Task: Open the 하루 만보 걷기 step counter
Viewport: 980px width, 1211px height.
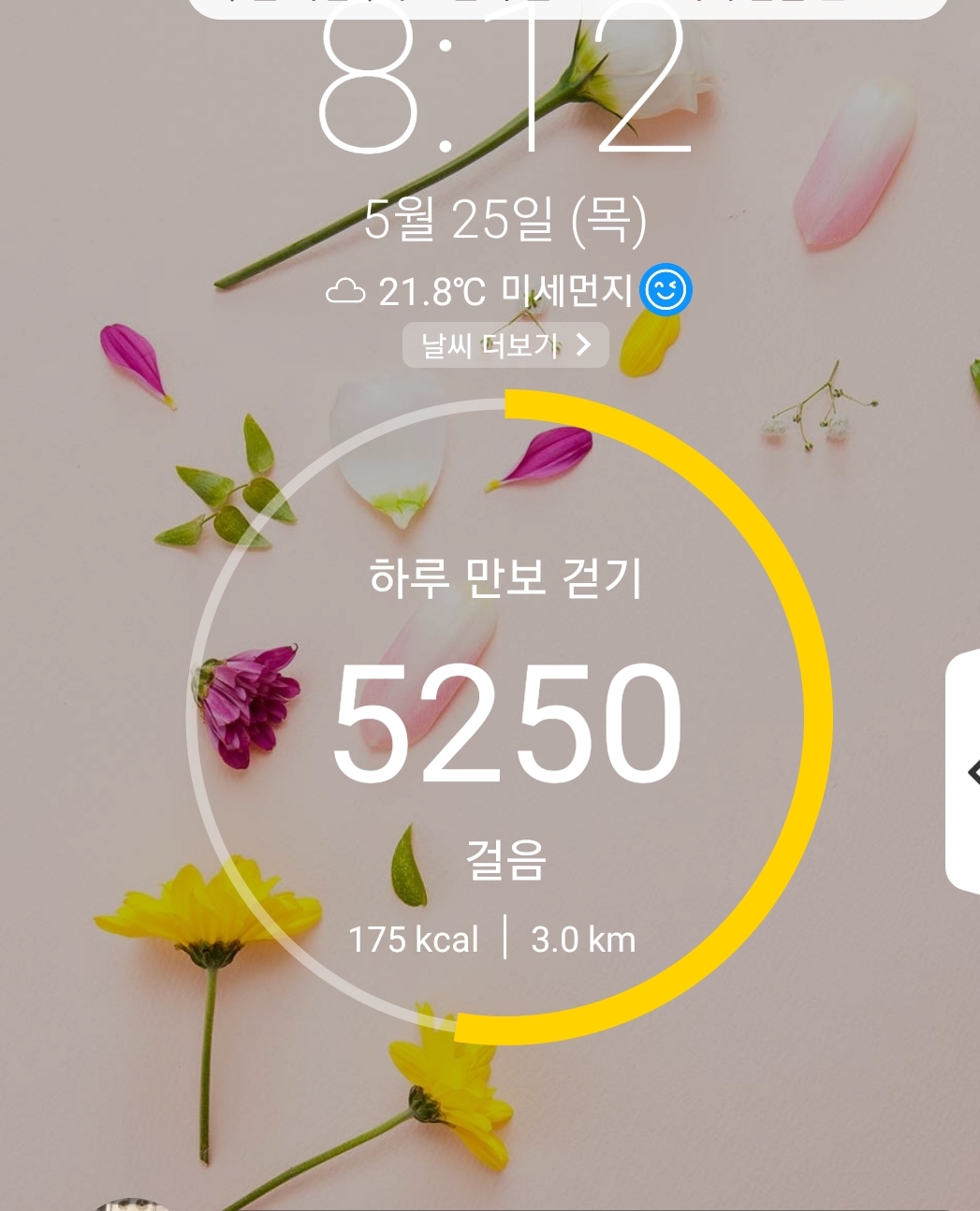Action: [509, 720]
